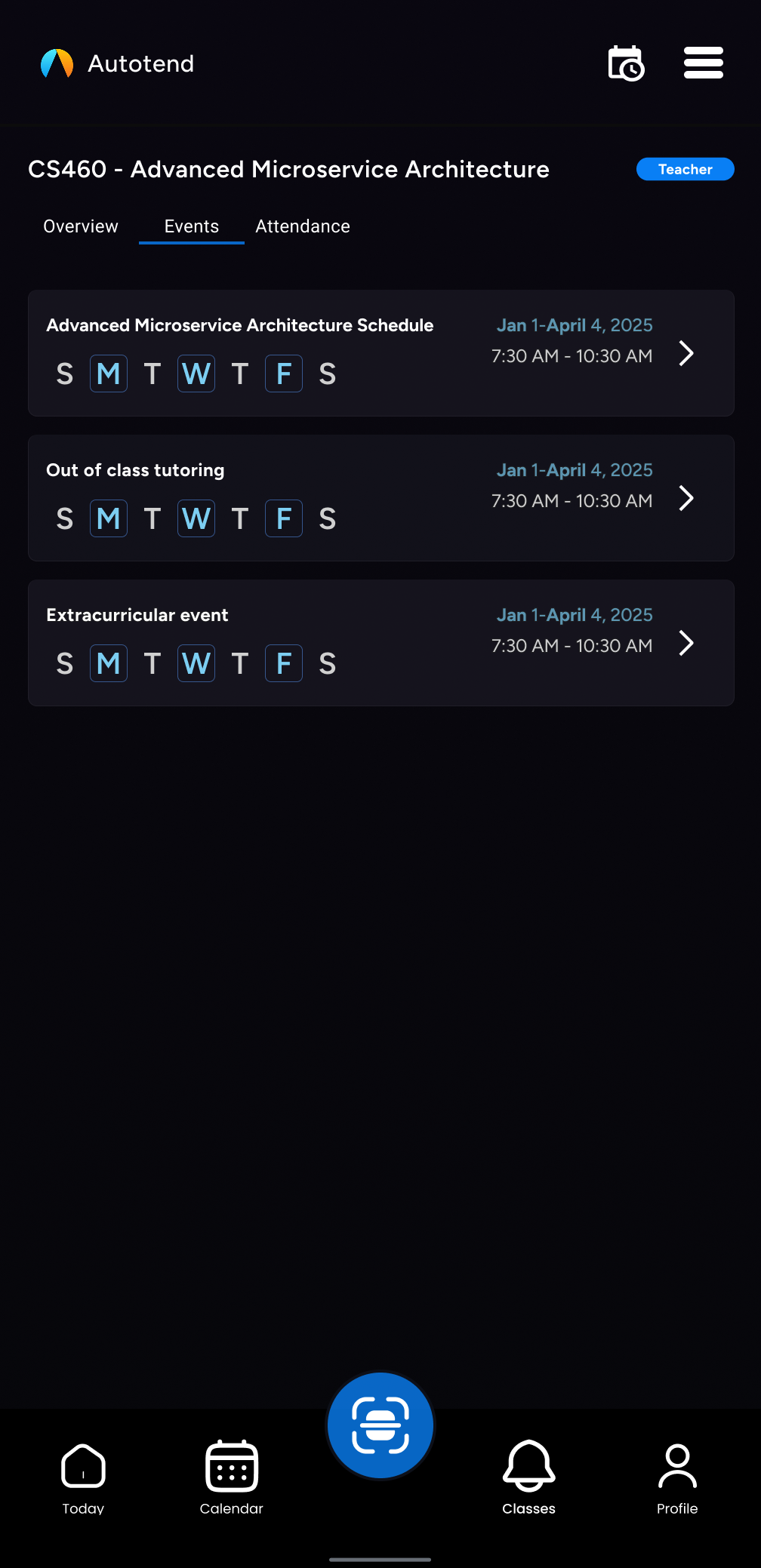Switch to the Attendance tab
761x1568 pixels.
[303, 226]
